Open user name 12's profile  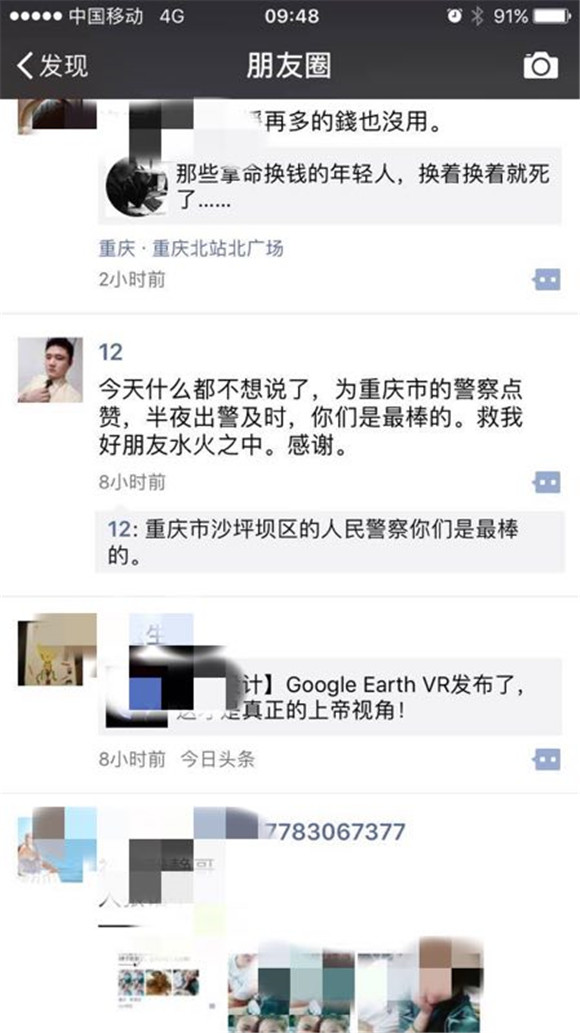pyautogui.click(x=111, y=352)
